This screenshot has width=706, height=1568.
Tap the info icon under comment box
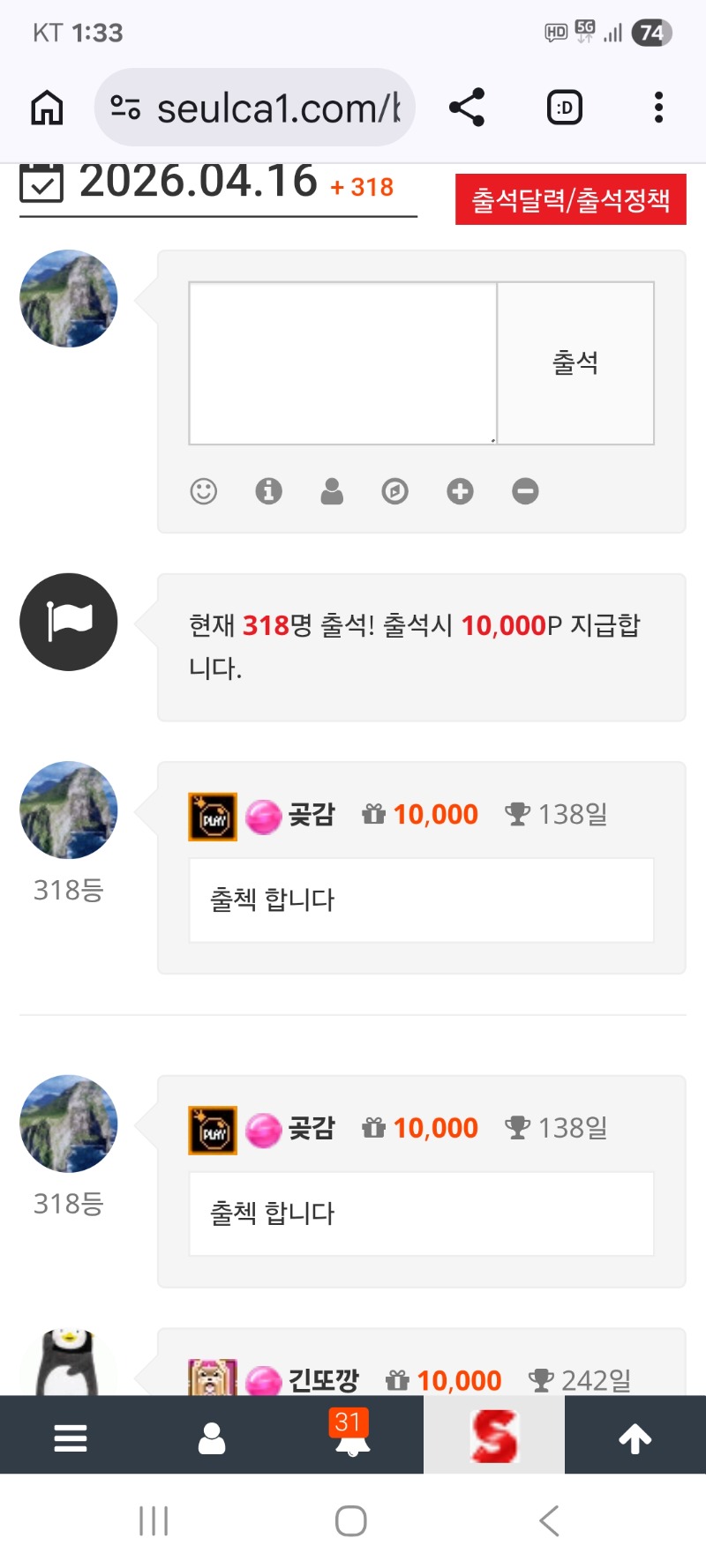coord(268,491)
